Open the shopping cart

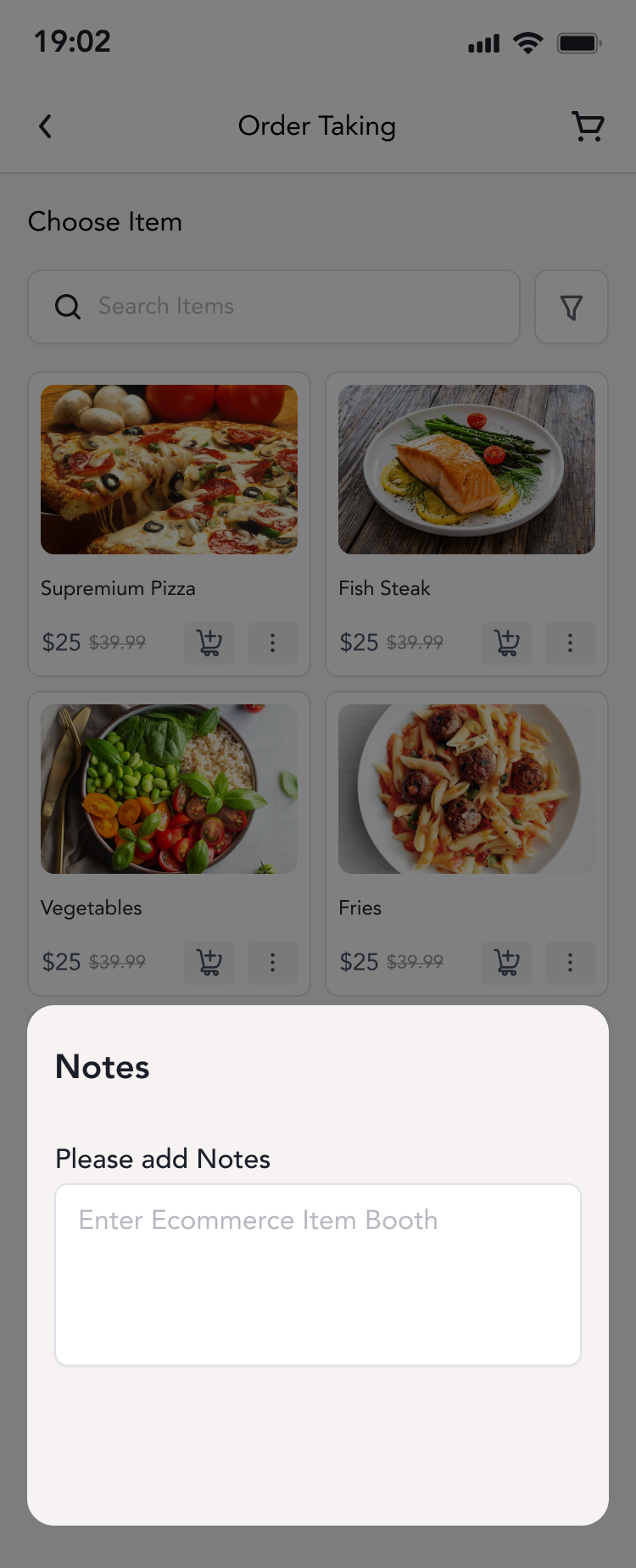click(x=588, y=126)
